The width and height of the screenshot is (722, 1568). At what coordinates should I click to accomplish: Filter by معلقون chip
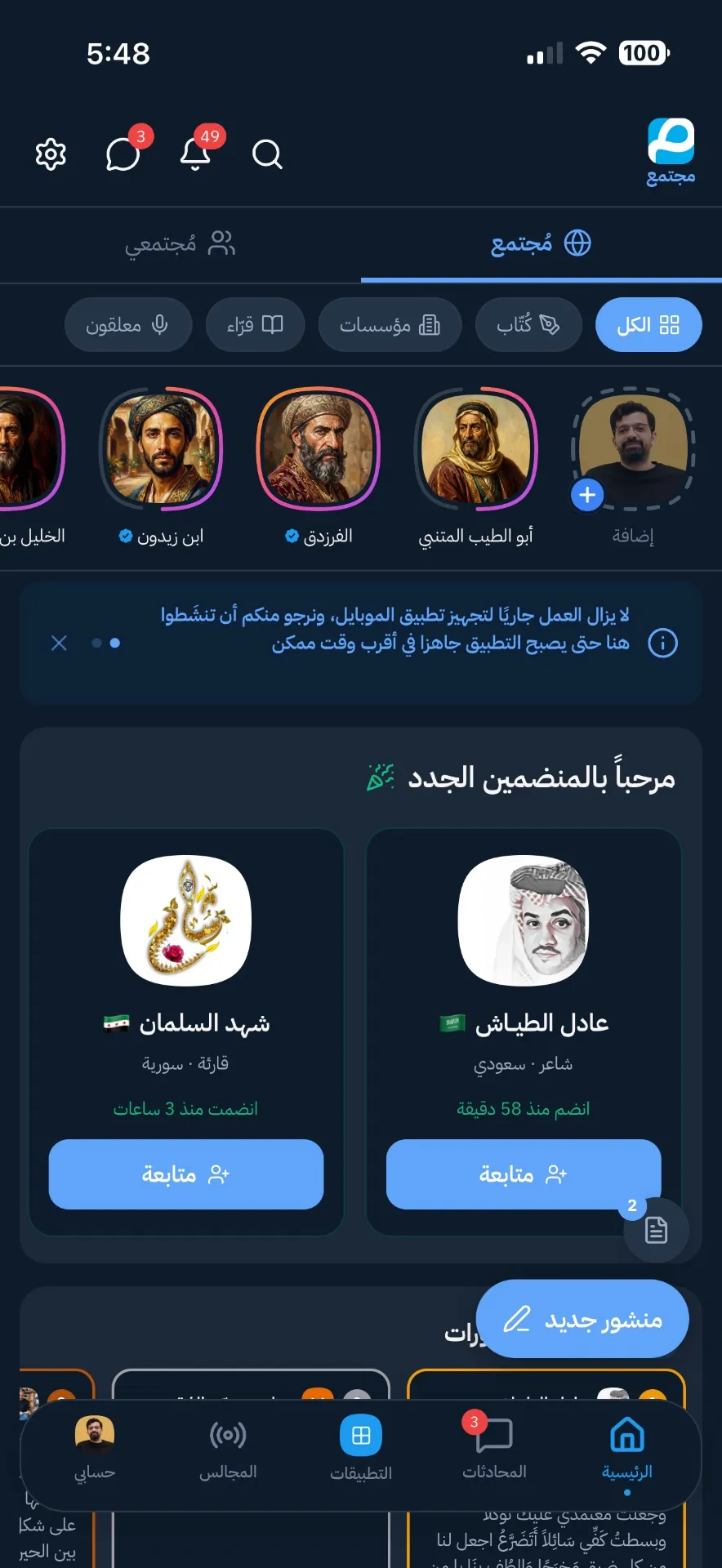click(x=127, y=325)
